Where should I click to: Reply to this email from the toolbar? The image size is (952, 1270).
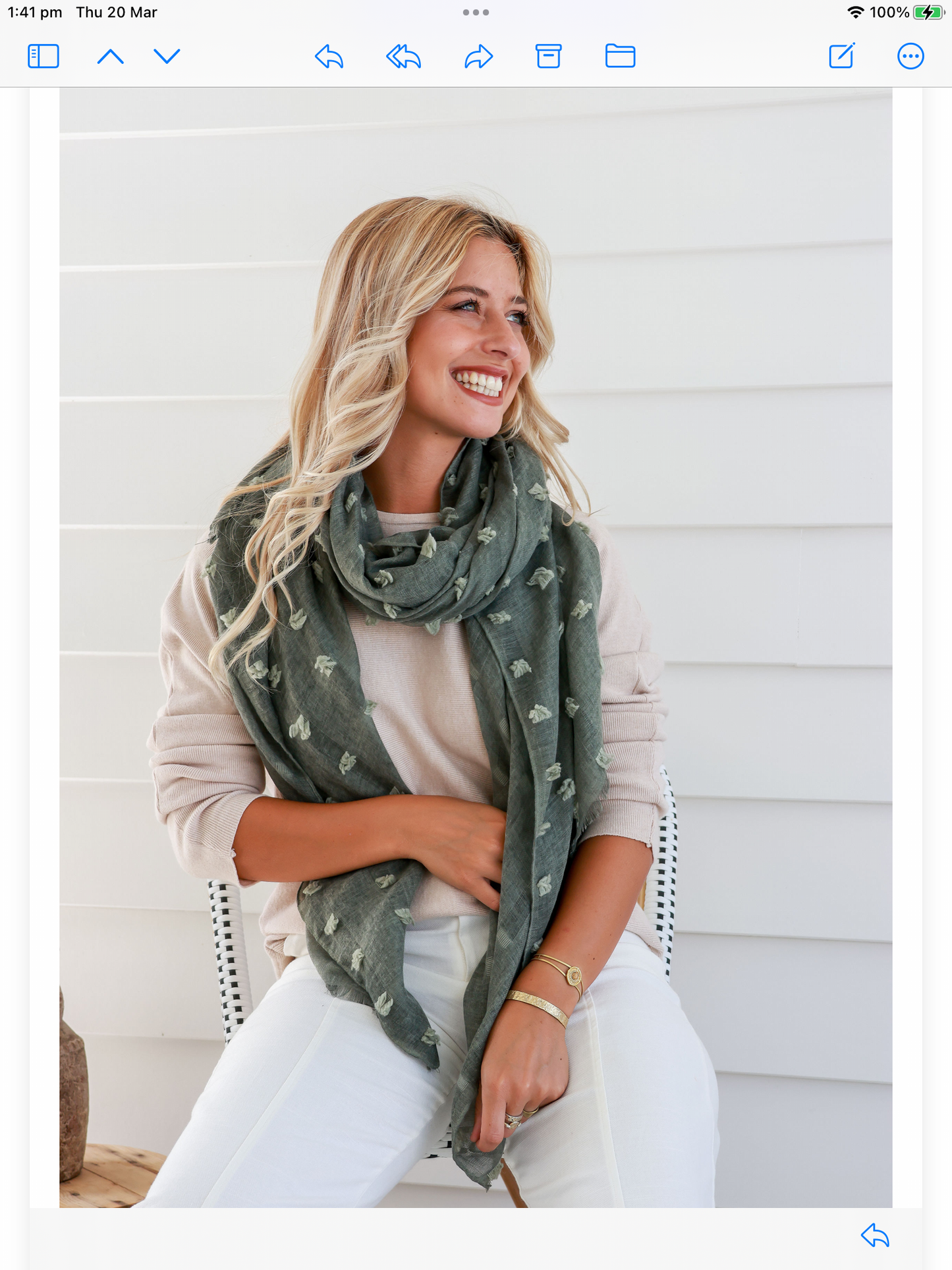(x=329, y=57)
